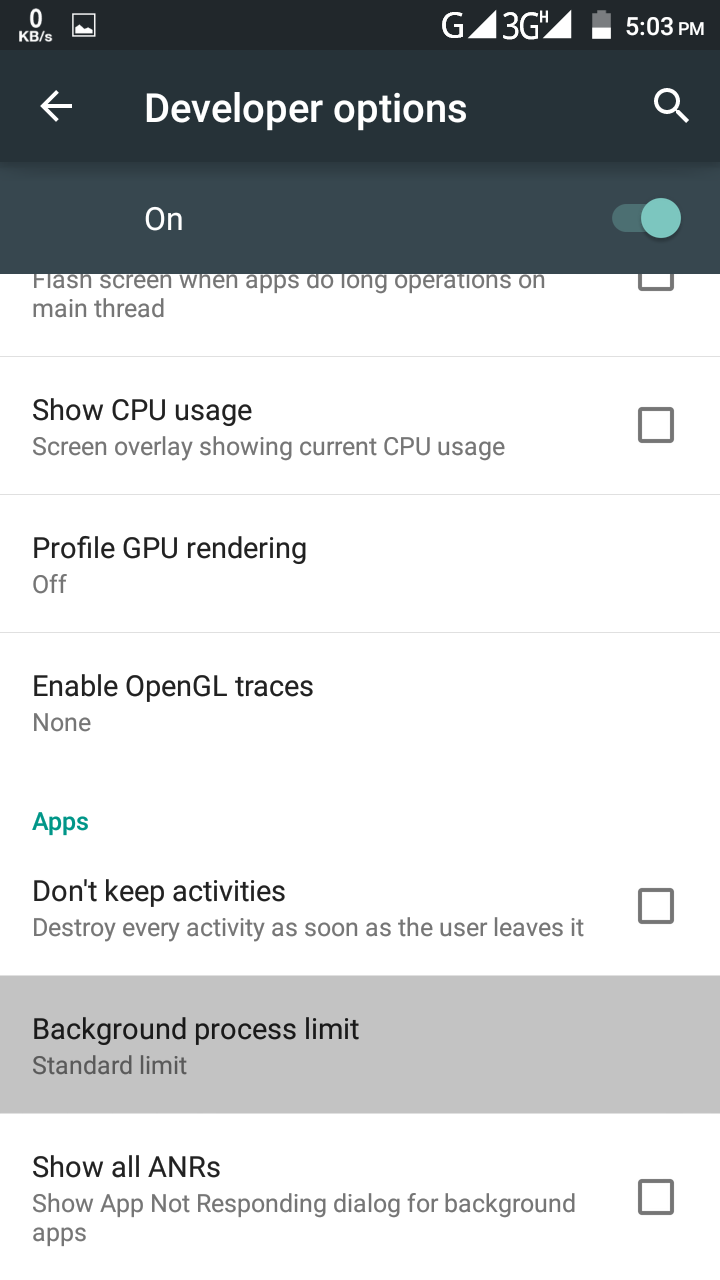720x1280 pixels.
Task: Open search in settings
Action: click(x=671, y=105)
